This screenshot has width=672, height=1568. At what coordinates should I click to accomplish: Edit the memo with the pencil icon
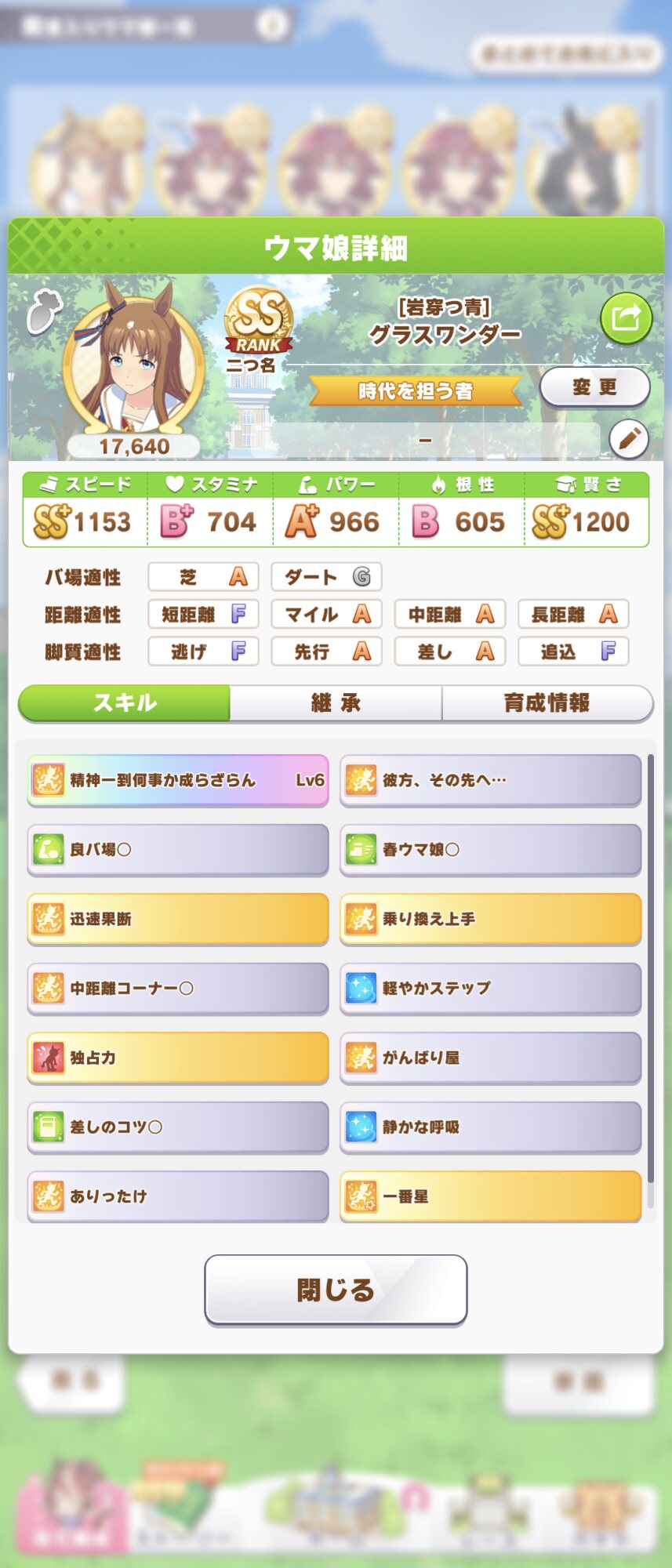coord(629,439)
